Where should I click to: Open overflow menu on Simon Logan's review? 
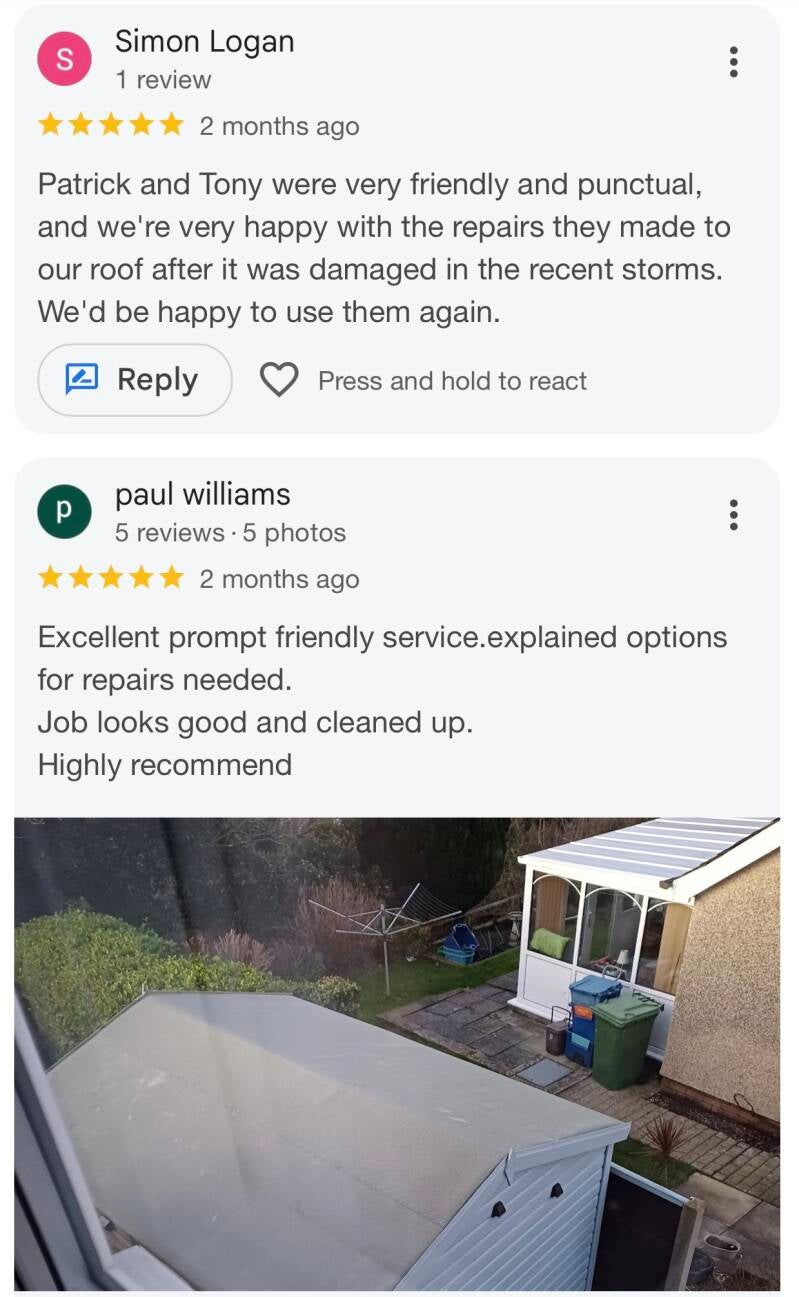733,62
